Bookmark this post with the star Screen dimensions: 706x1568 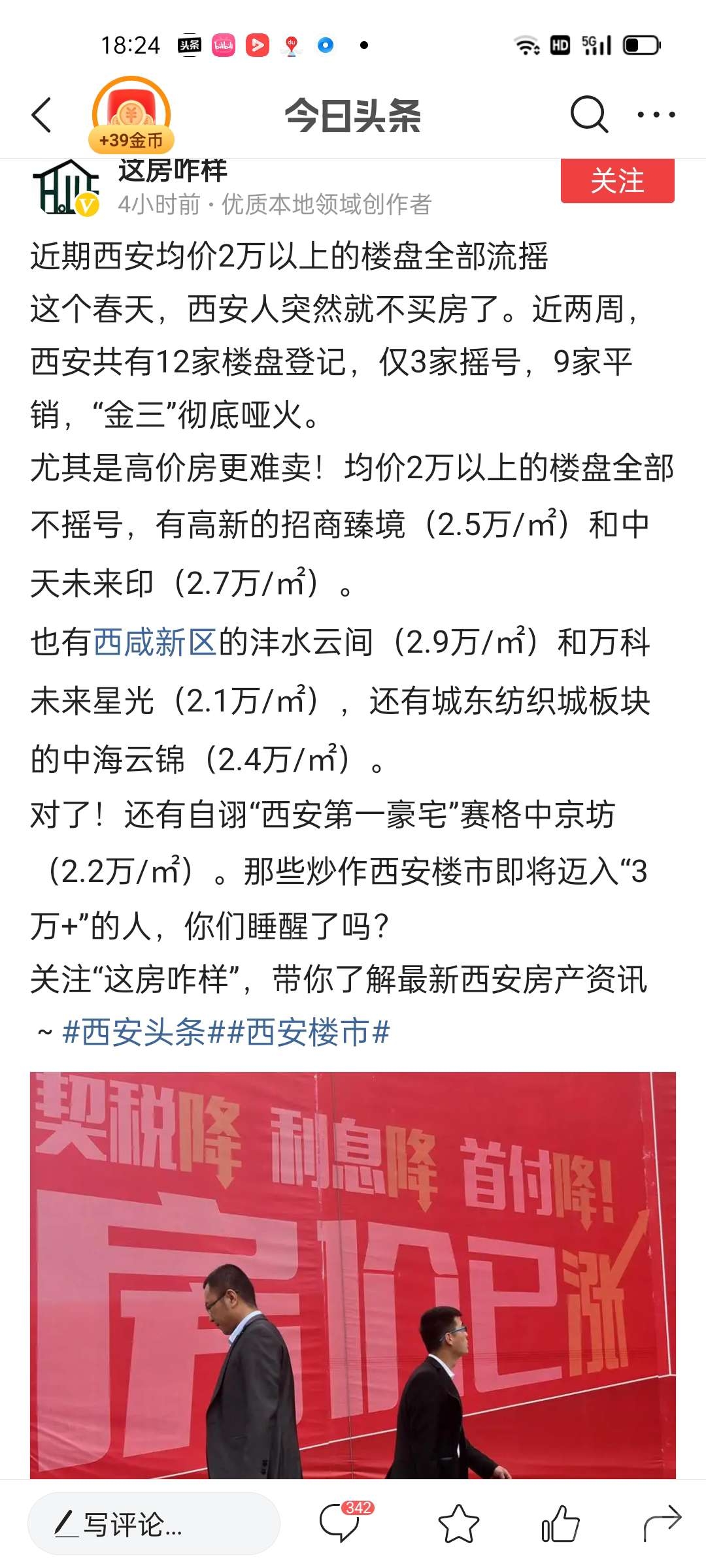[x=458, y=1524]
